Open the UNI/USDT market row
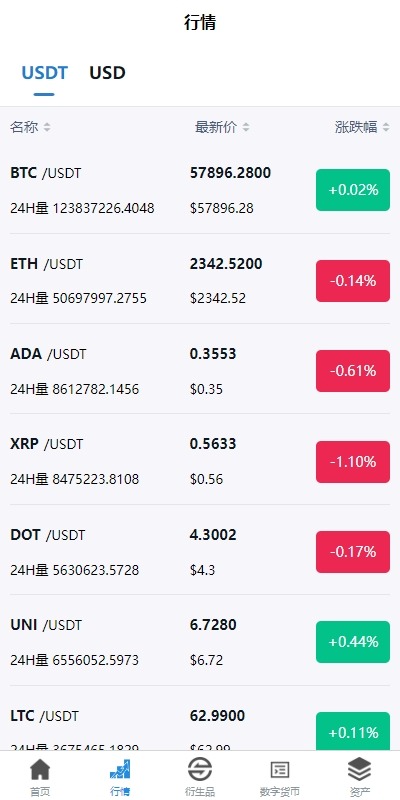This screenshot has height=800, width=400. 200,641
